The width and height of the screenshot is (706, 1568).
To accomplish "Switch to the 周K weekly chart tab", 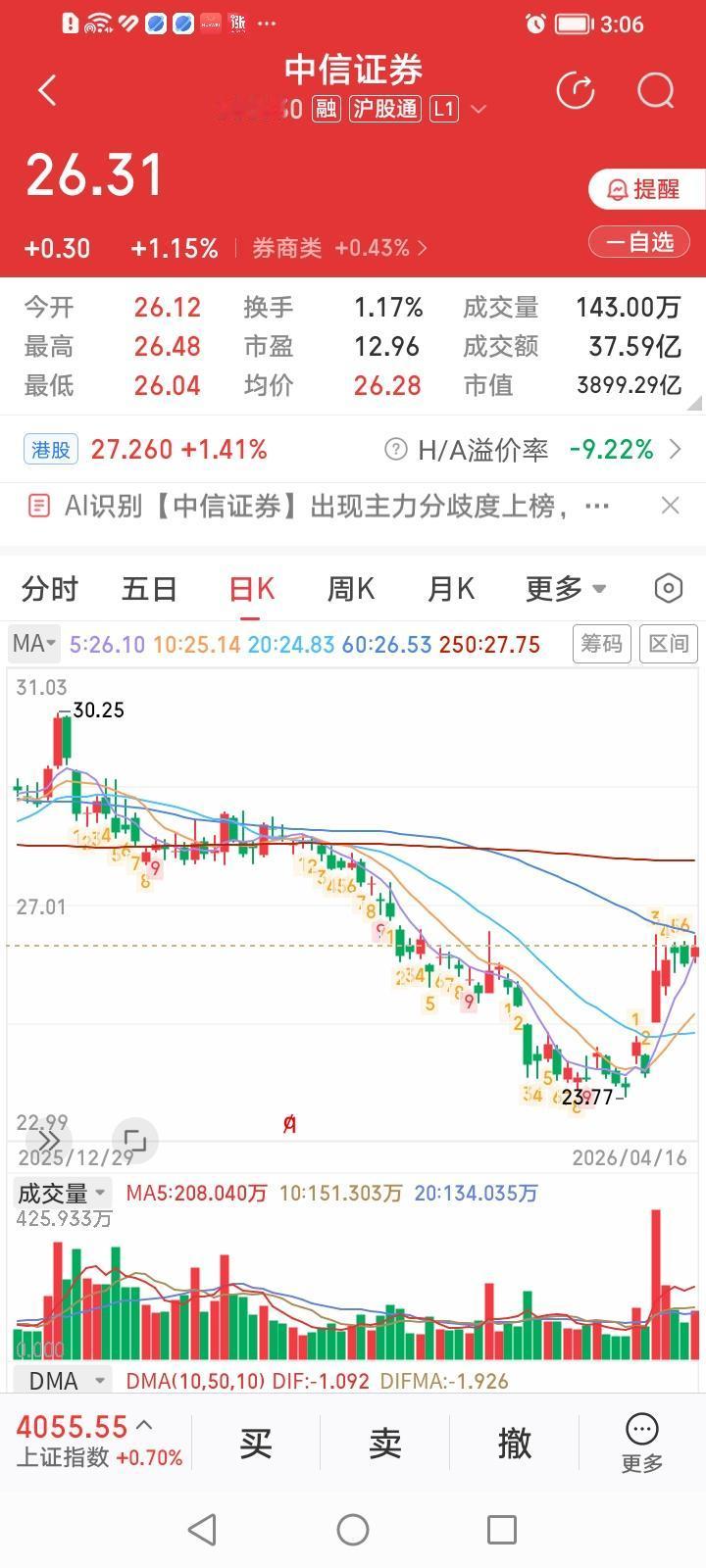I will click(350, 588).
